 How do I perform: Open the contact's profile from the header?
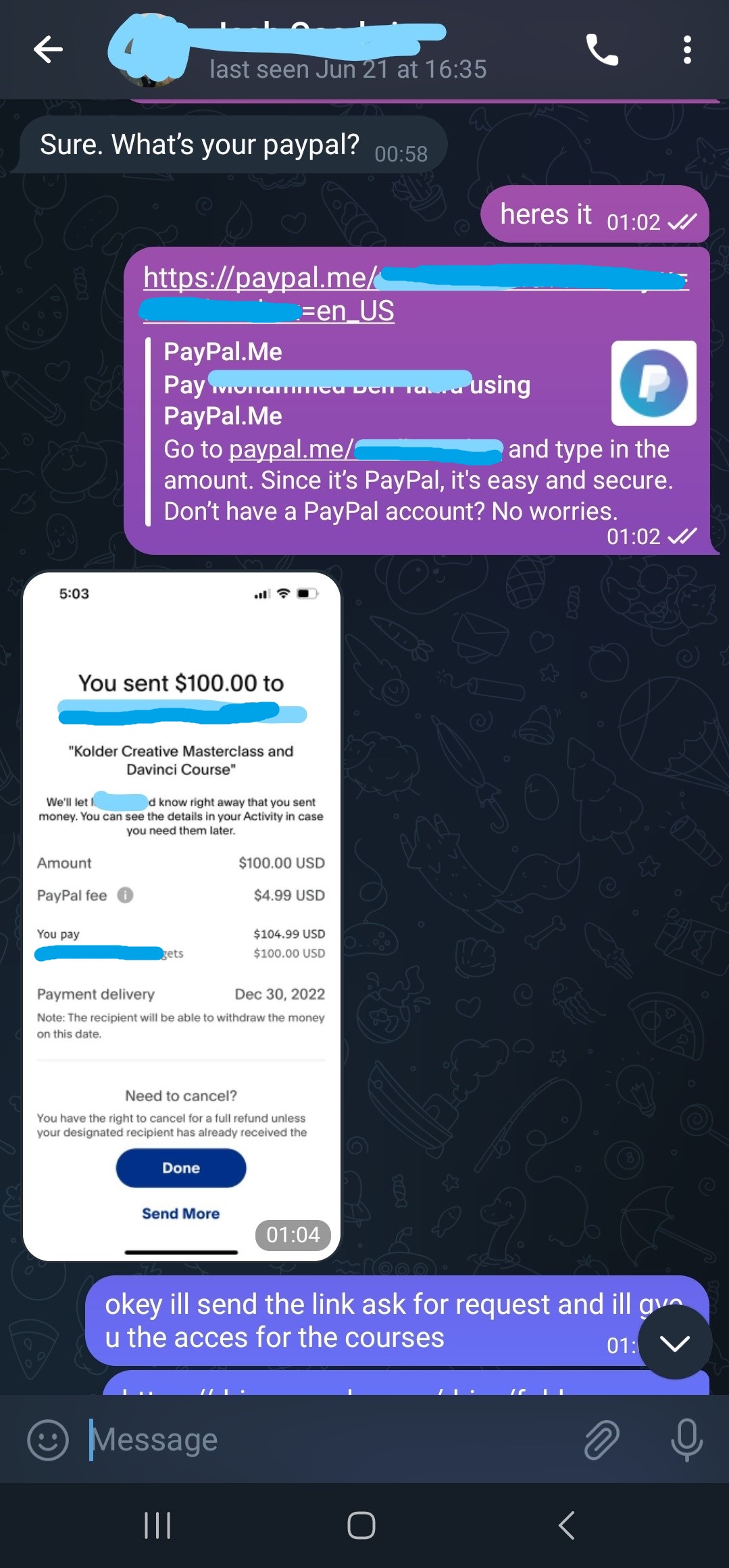coord(304,51)
